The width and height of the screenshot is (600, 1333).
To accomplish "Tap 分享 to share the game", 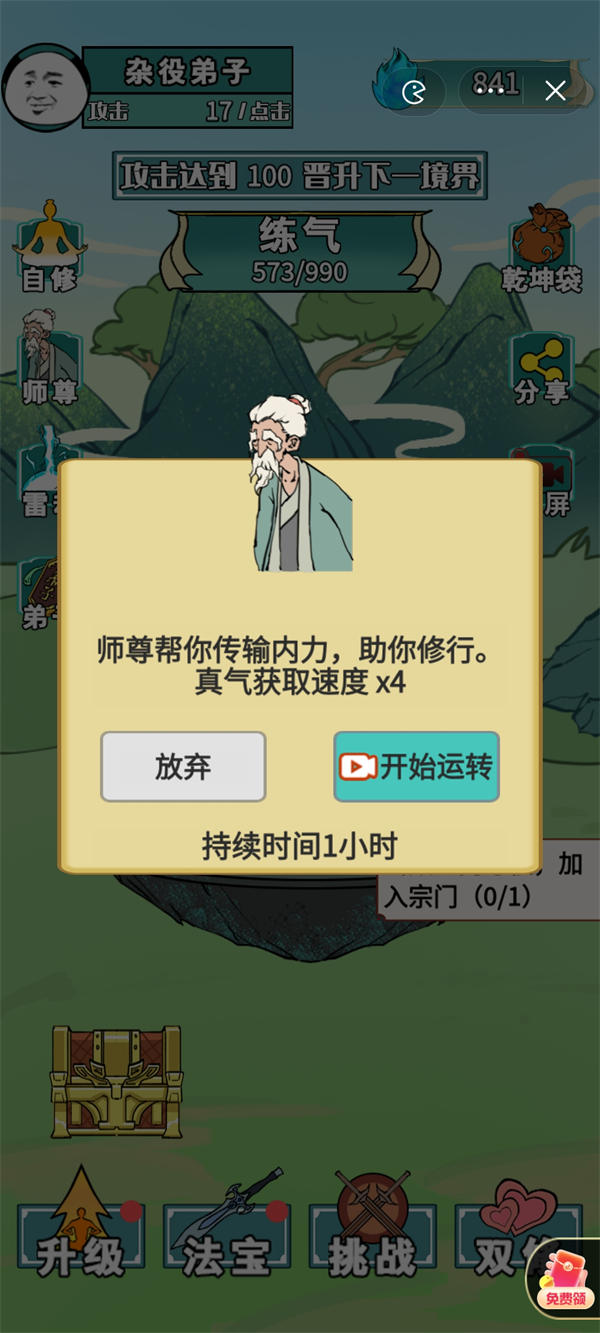I will click(541, 368).
